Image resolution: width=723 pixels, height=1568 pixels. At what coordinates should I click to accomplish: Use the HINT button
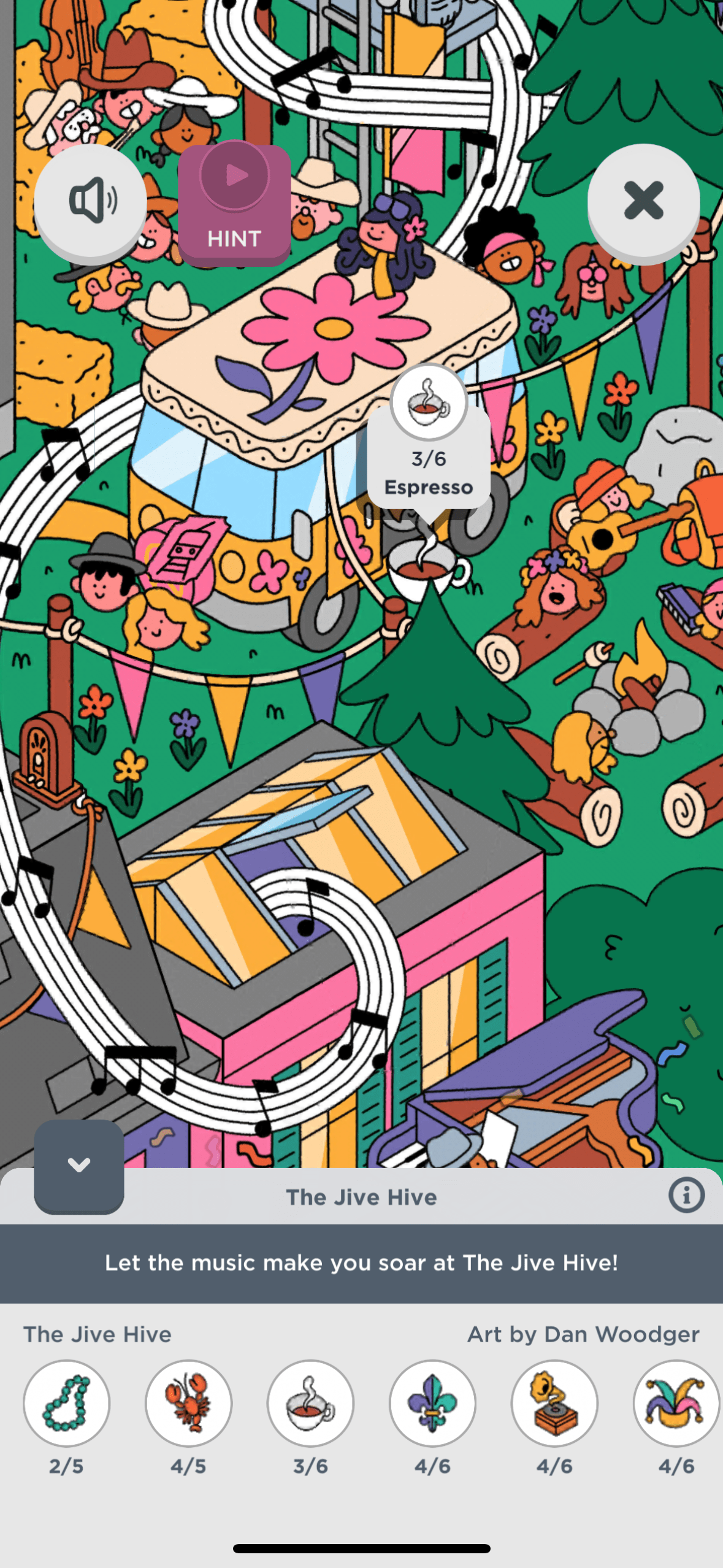[234, 204]
